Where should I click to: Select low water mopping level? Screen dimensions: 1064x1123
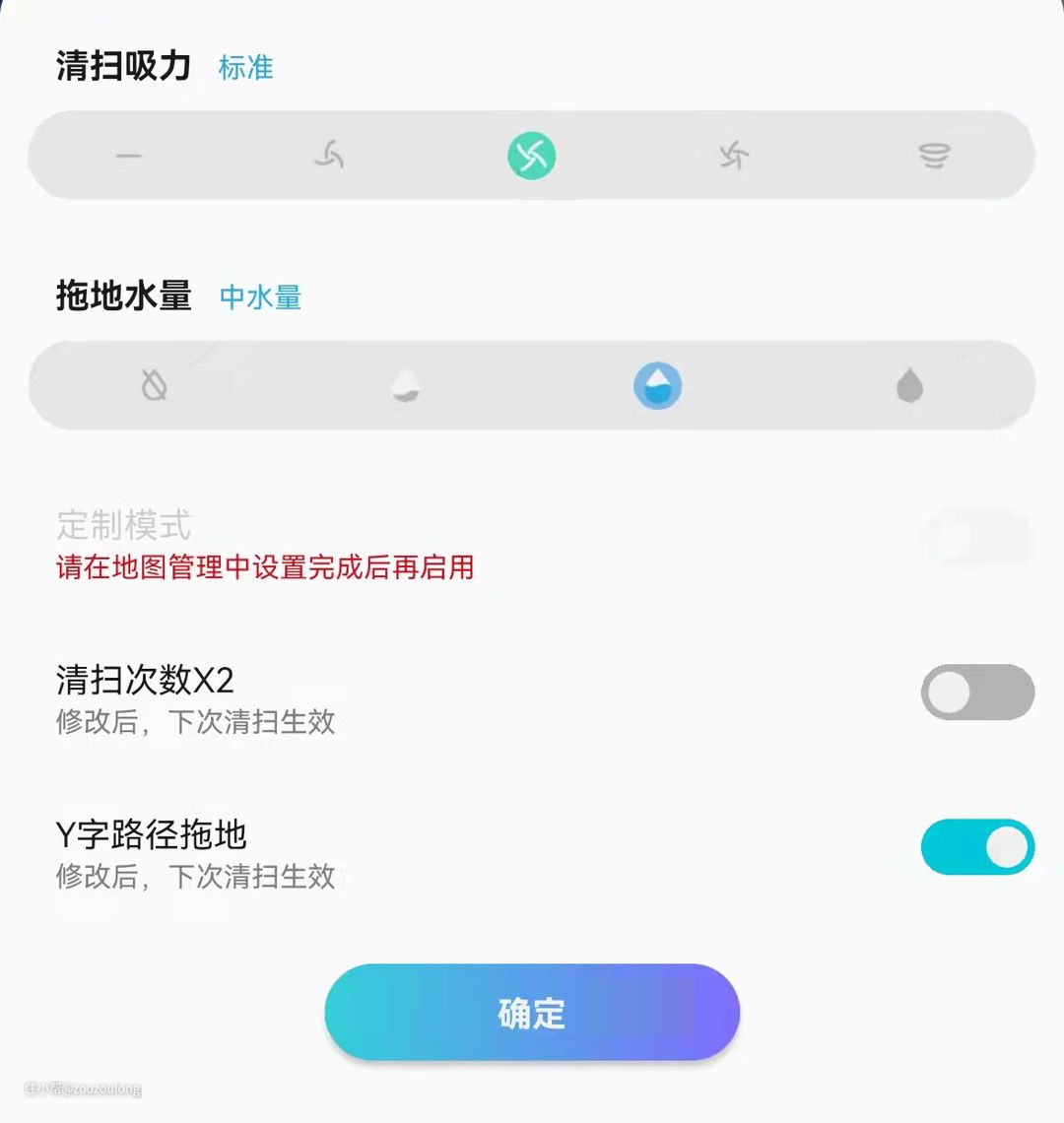(x=406, y=385)
